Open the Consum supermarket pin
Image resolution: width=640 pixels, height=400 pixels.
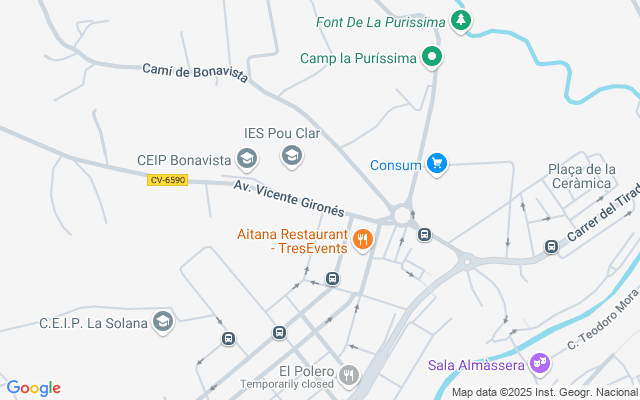tap(436, 164)
